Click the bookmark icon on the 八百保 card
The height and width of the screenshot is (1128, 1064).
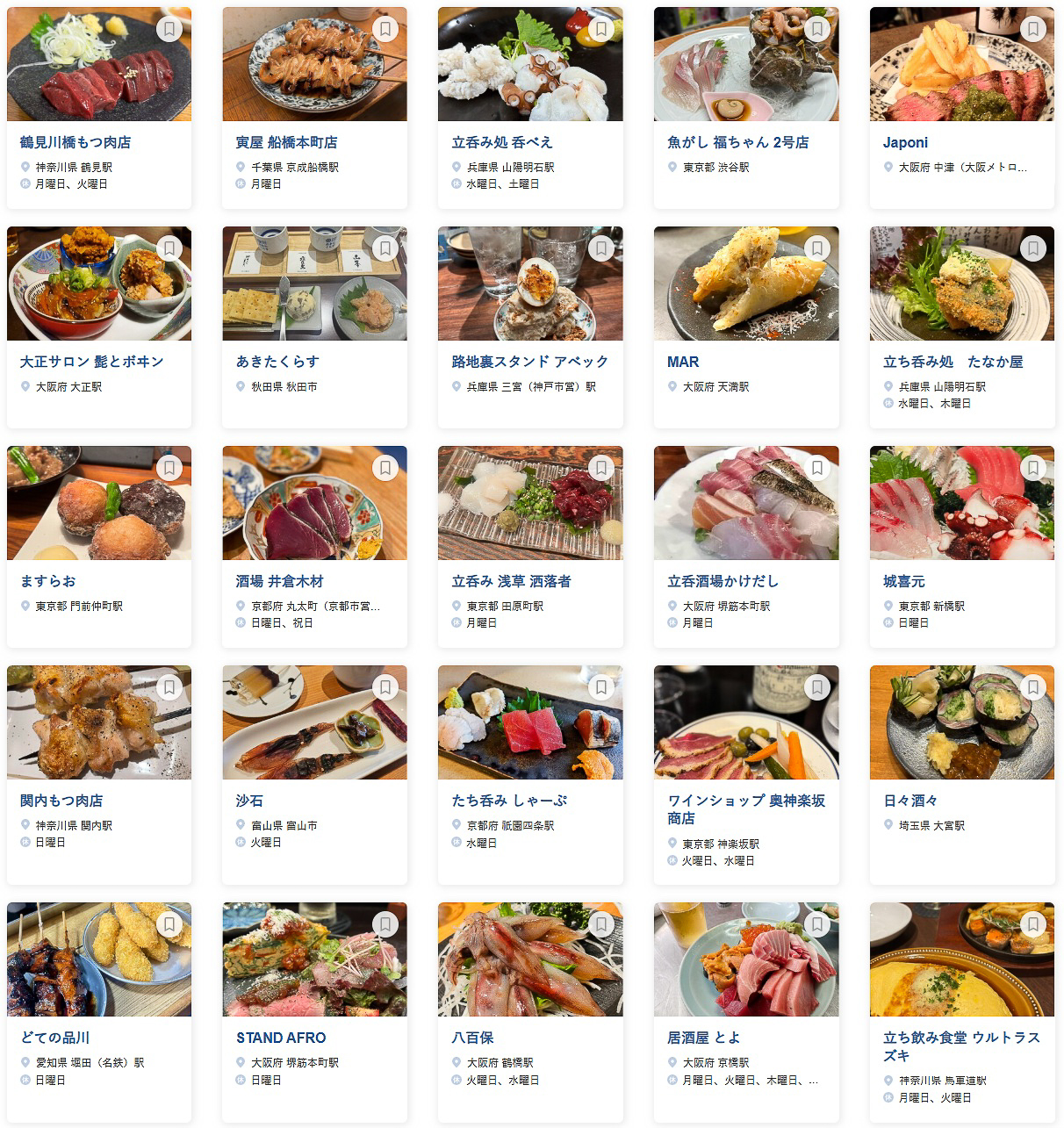coord(600,924)
